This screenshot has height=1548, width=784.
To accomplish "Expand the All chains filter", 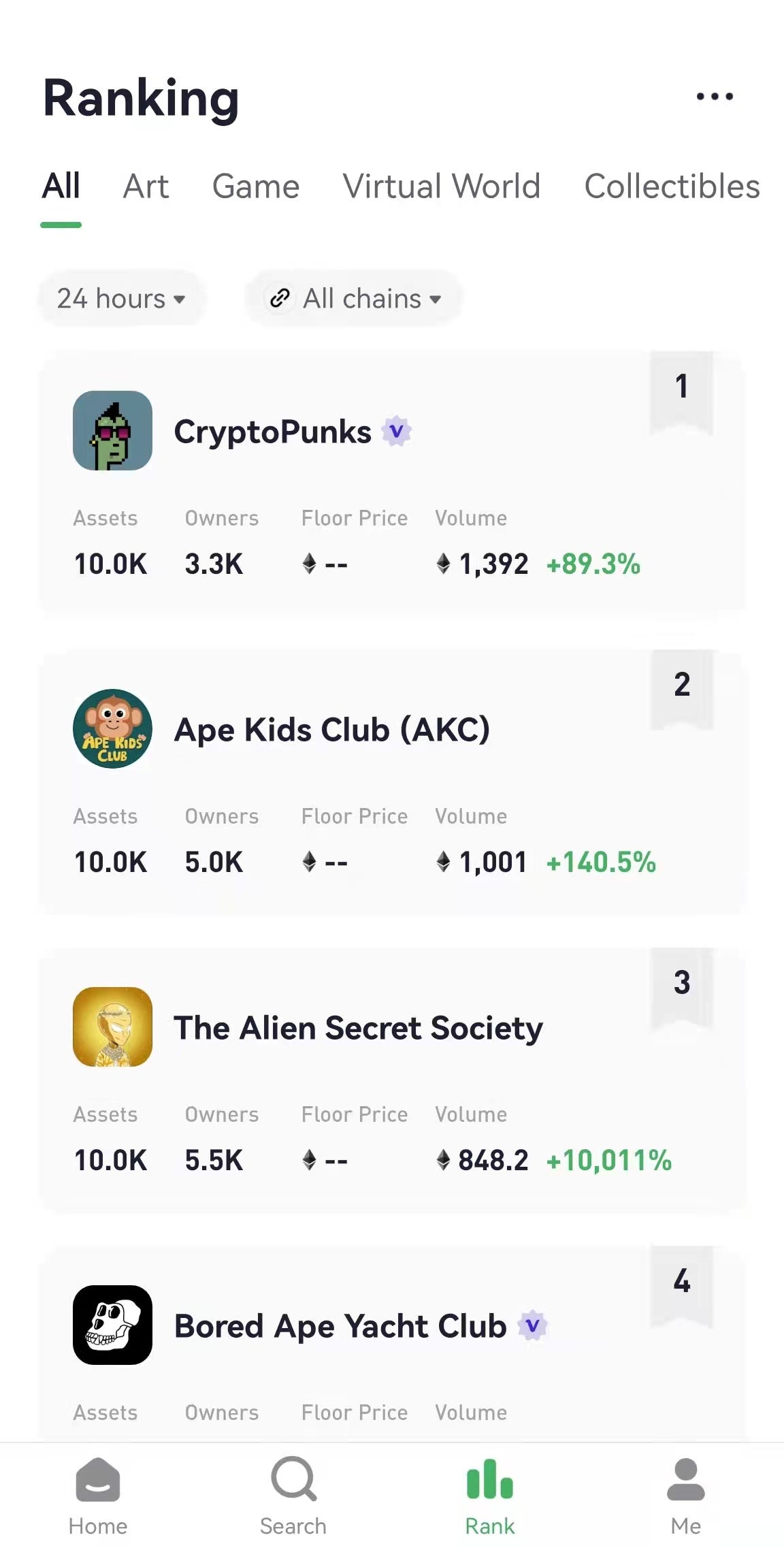I will tap(354, 298).
